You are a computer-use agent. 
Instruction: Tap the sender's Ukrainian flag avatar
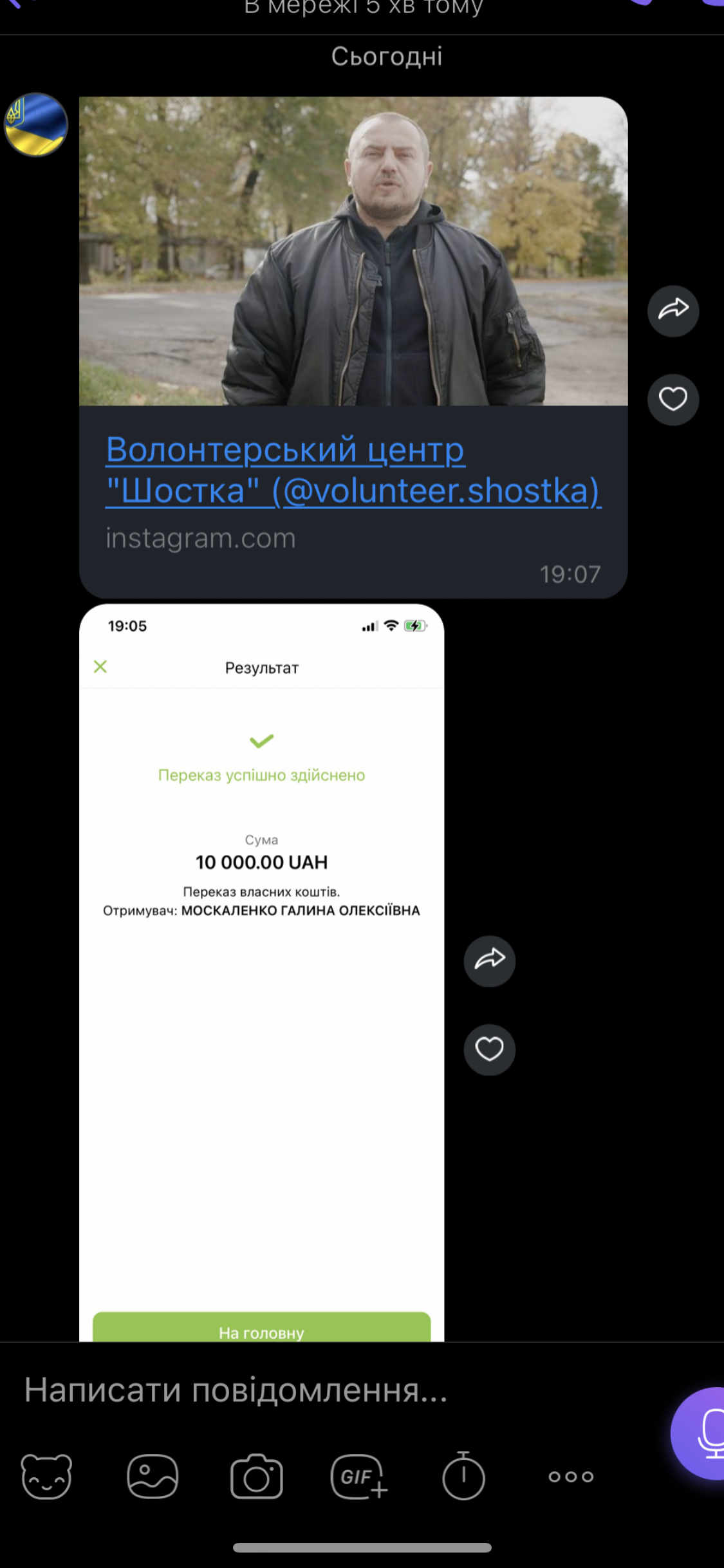point(36,124)
